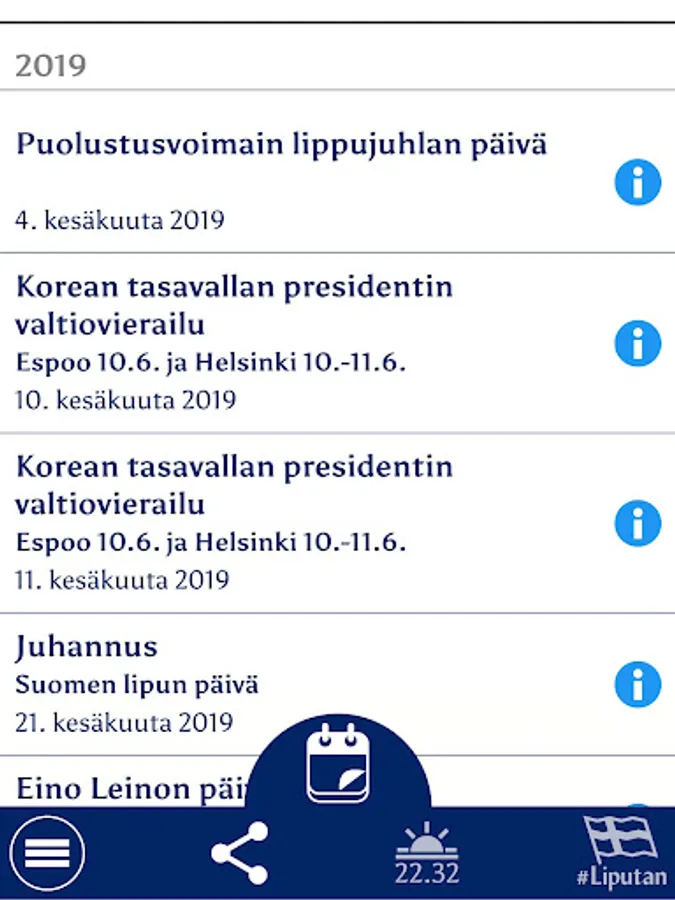This screenshot has height=900, width=675.
Task: View info for the 11. kesäkuuta state visit
Action: coord(637,523)
